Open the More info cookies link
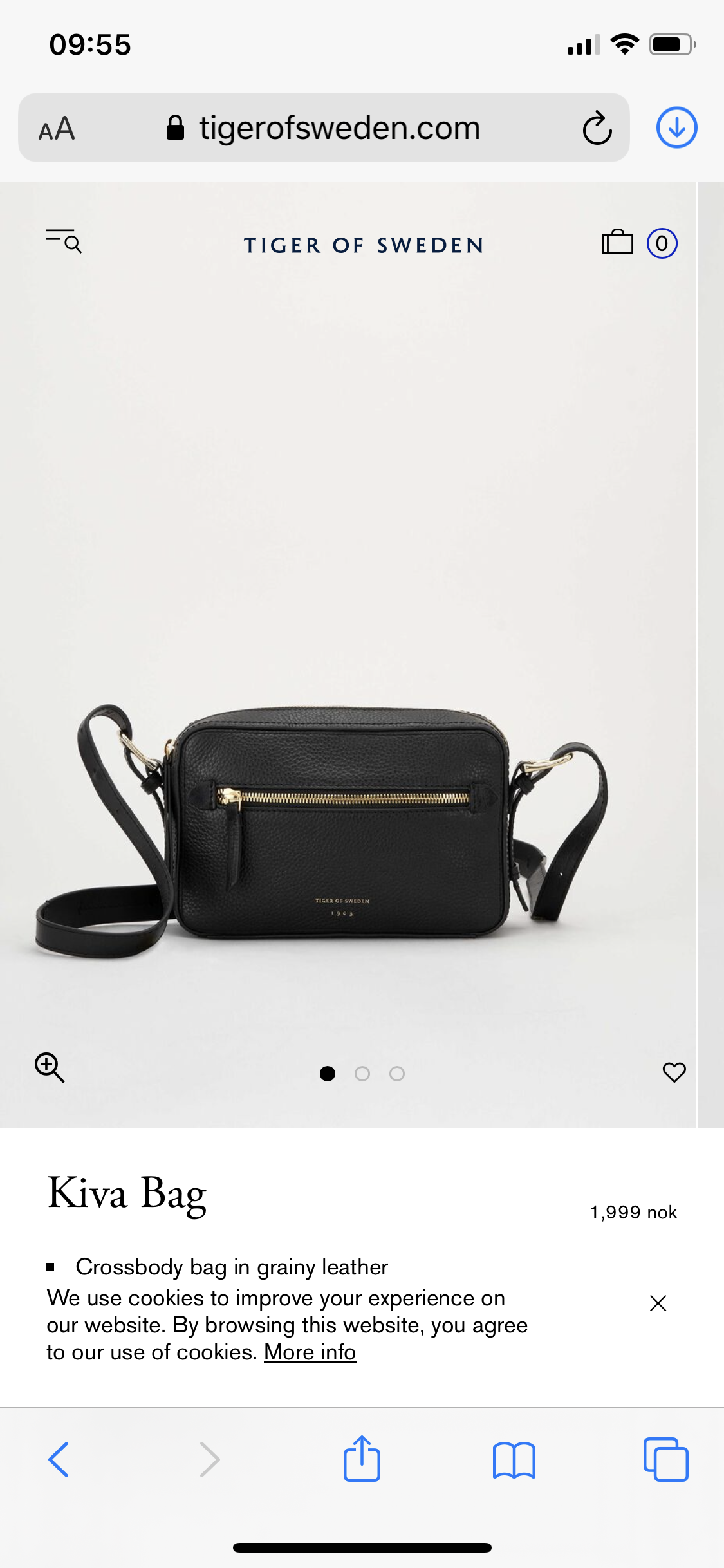 pos(310,1352)
